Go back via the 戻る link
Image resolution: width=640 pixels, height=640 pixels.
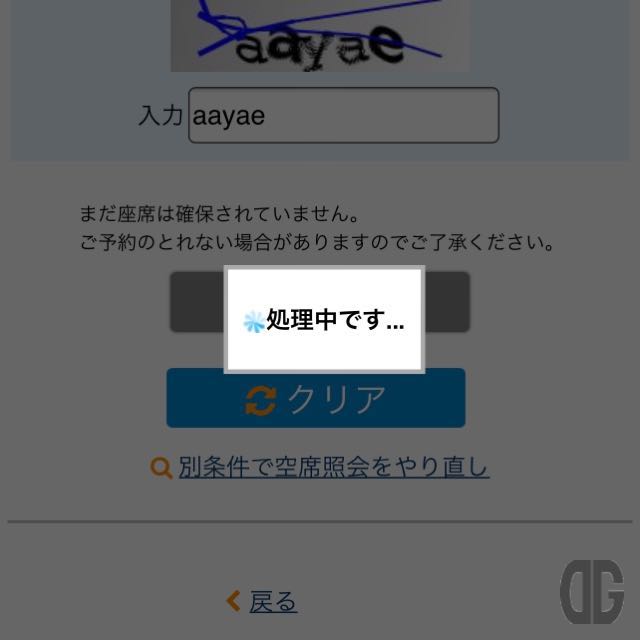(x=272, y=601)
